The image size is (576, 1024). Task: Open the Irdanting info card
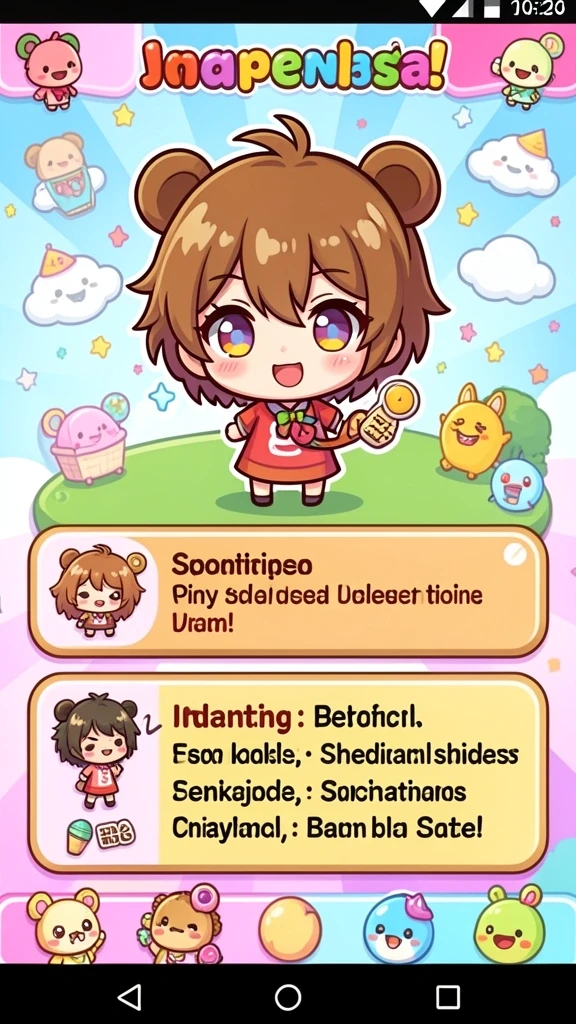288,773
